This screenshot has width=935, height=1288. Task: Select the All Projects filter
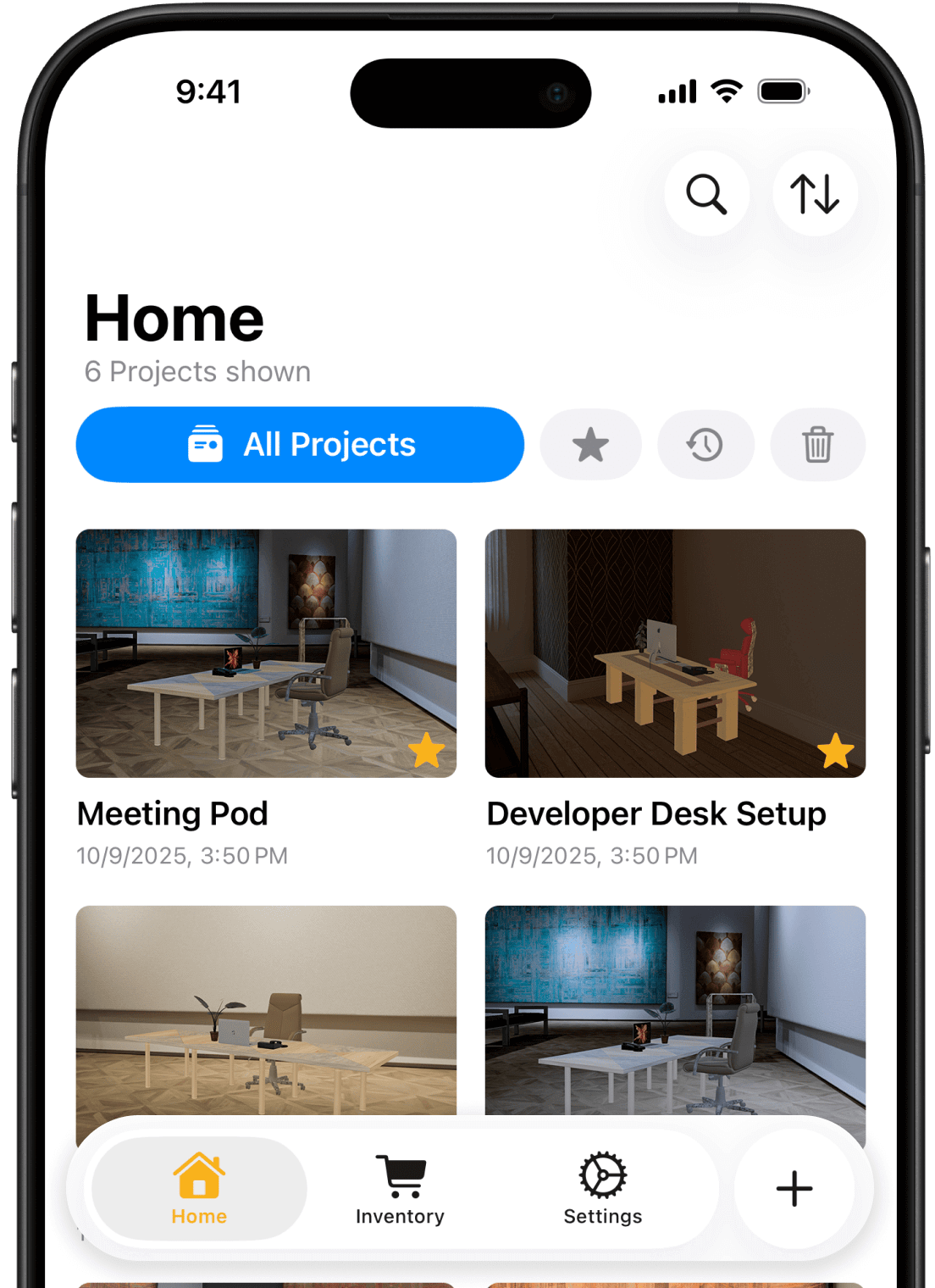(300, 445)
